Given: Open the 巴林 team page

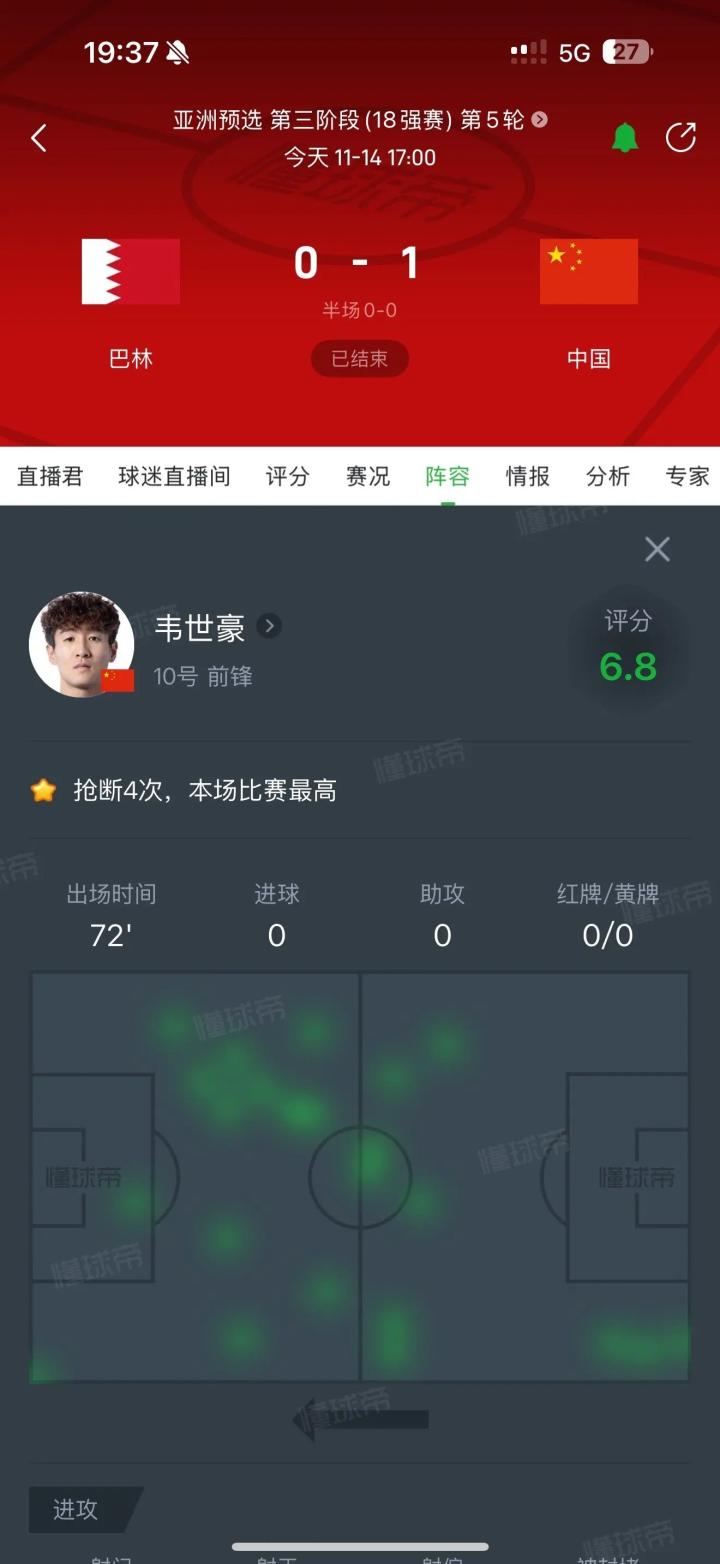Looking at the screenshot, I should pyautogui.click(x=131, y=272).
